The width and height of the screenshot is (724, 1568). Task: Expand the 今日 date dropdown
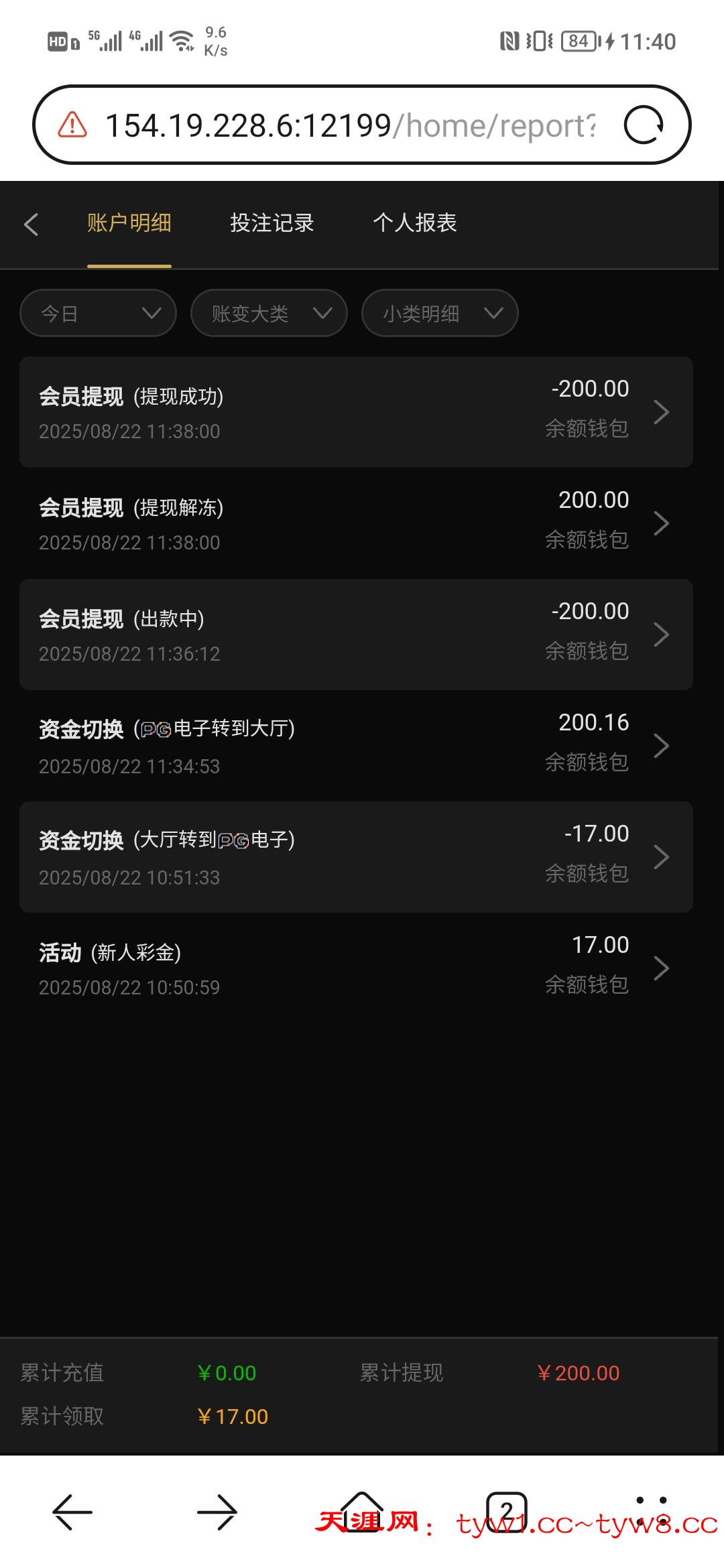[99, 313]
